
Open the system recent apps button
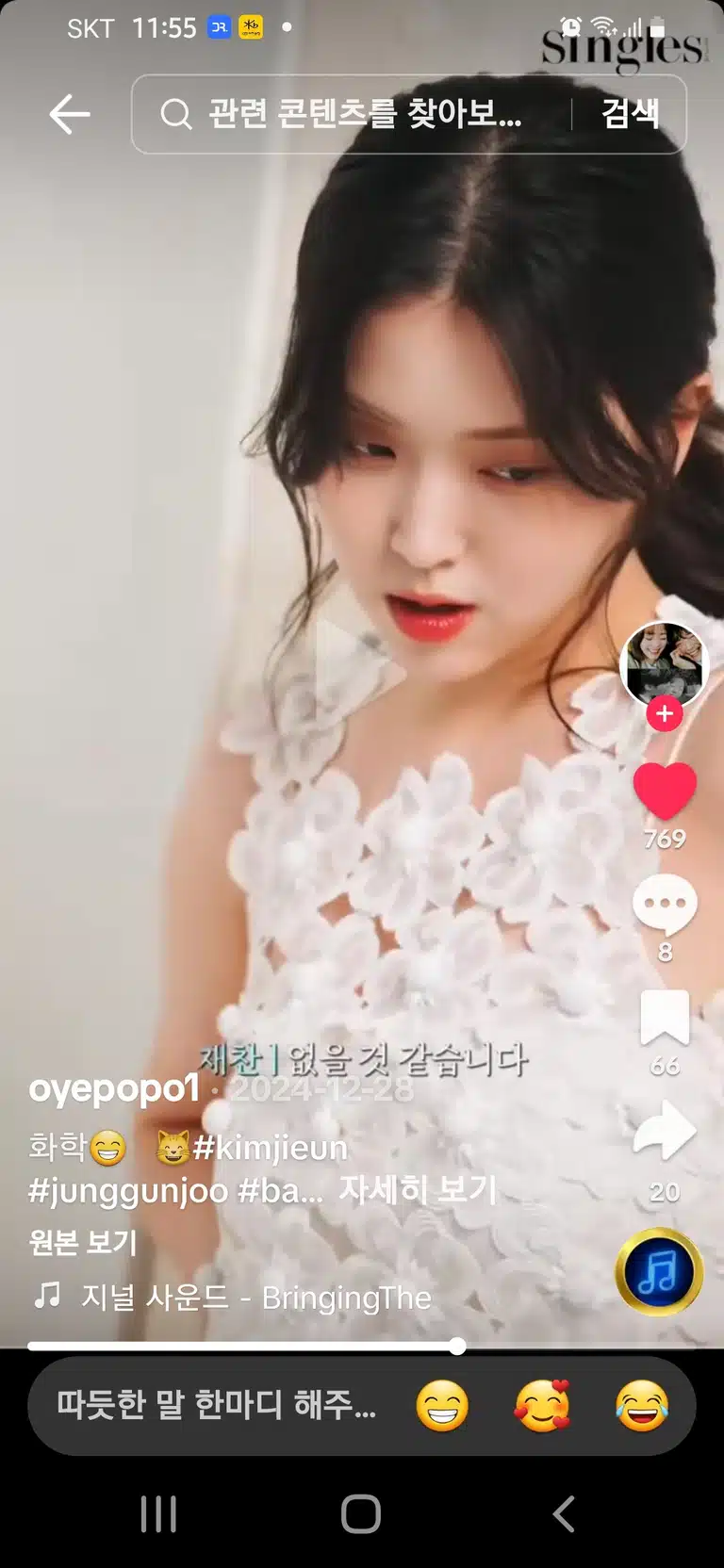[158, 1514]
